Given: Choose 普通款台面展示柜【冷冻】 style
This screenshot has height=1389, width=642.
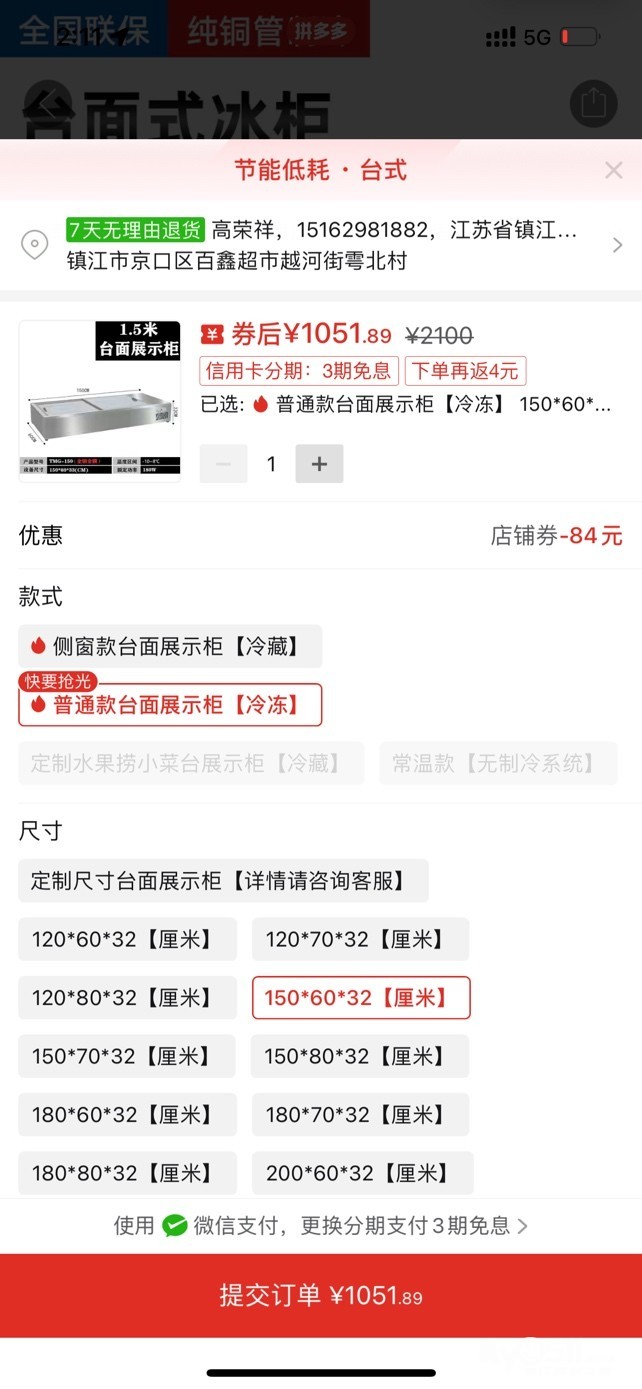Looking at the screenshot, I should click(170, 705).
